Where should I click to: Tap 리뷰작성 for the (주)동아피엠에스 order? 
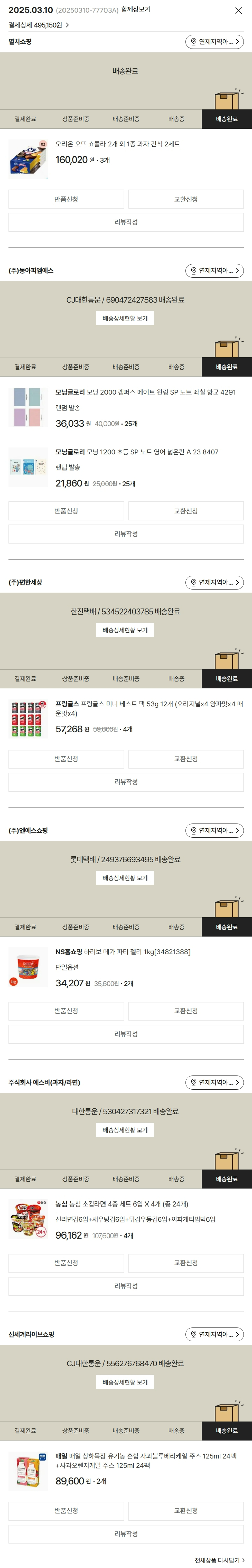click(x=126, y=534)
